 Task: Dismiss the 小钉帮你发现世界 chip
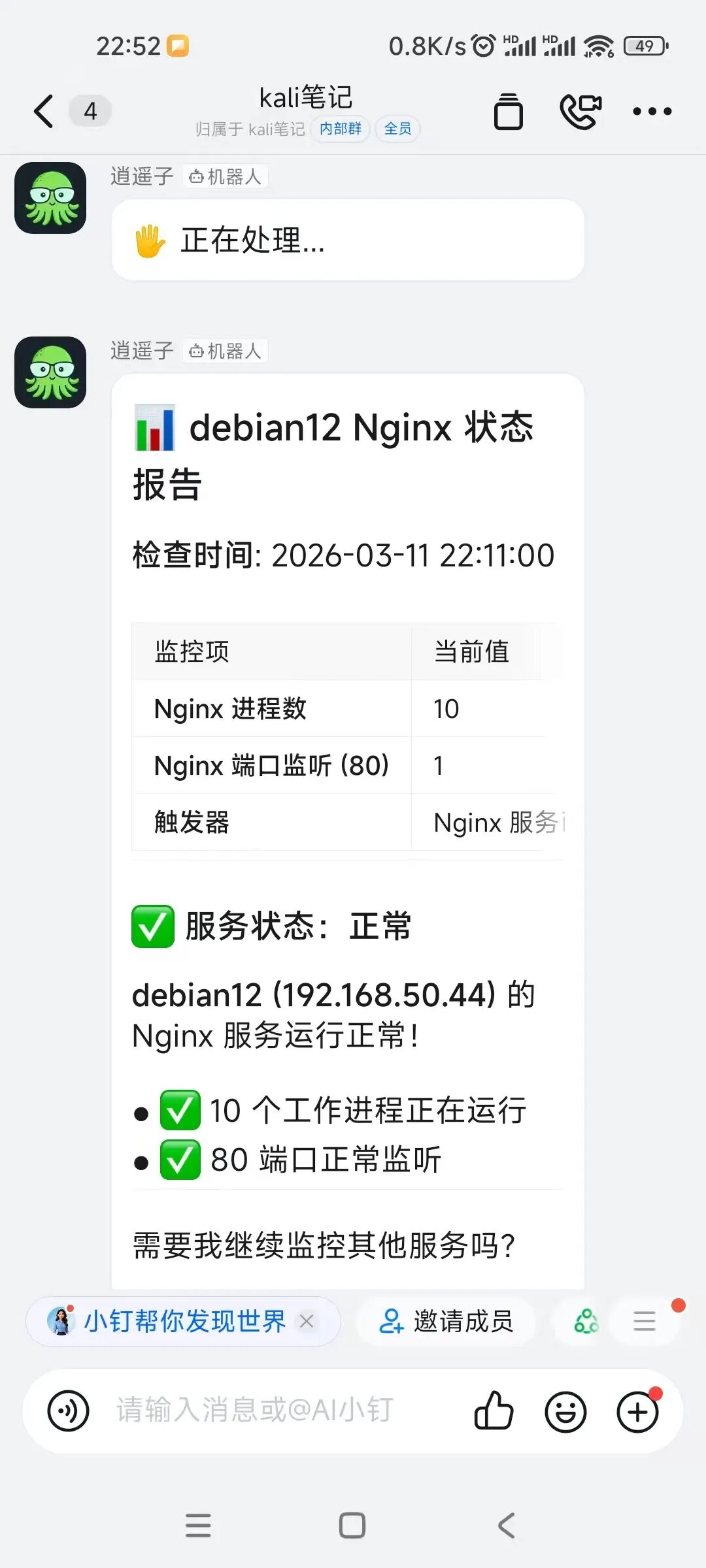click(x=307, y=1321)
